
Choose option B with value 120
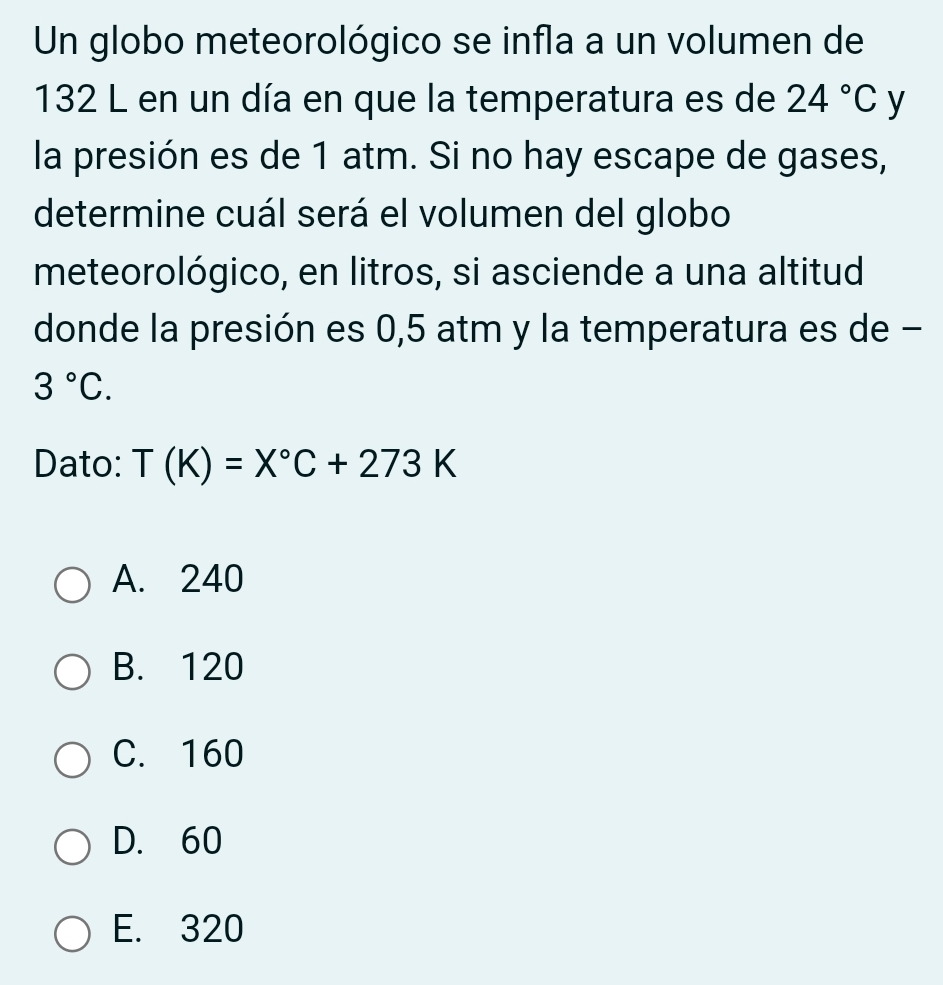tap(72, 669)
